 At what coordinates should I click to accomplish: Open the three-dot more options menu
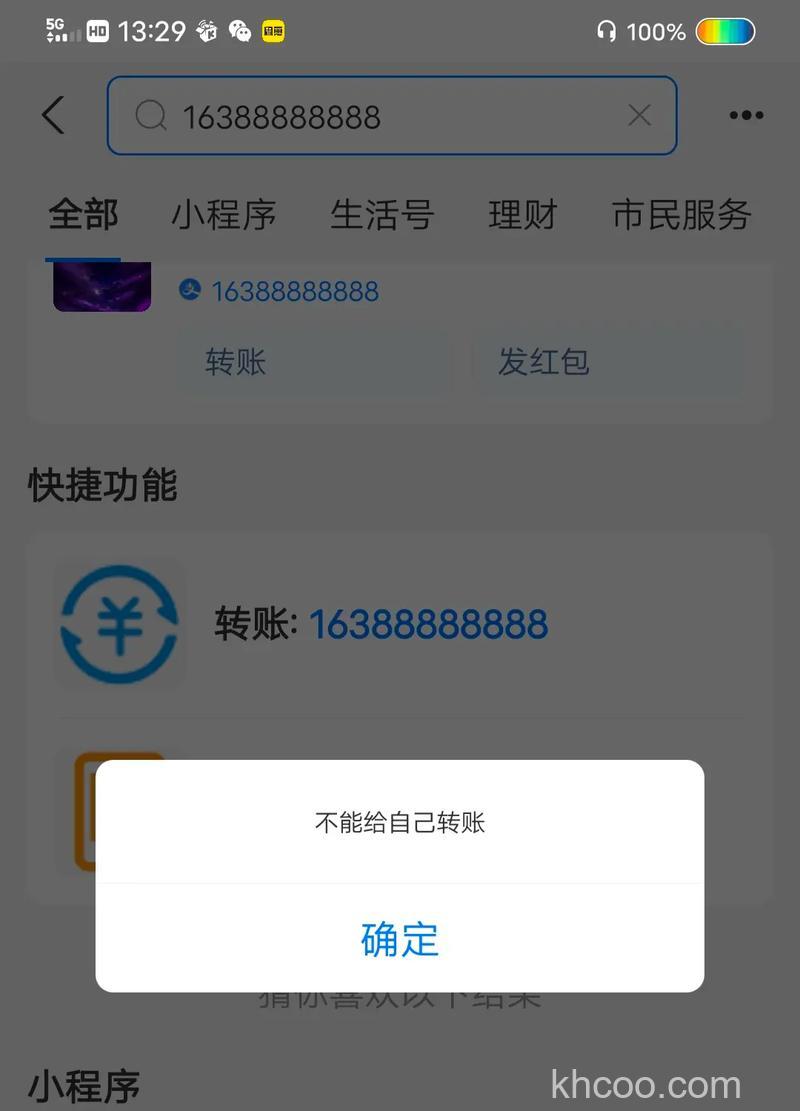click(746, 115)
